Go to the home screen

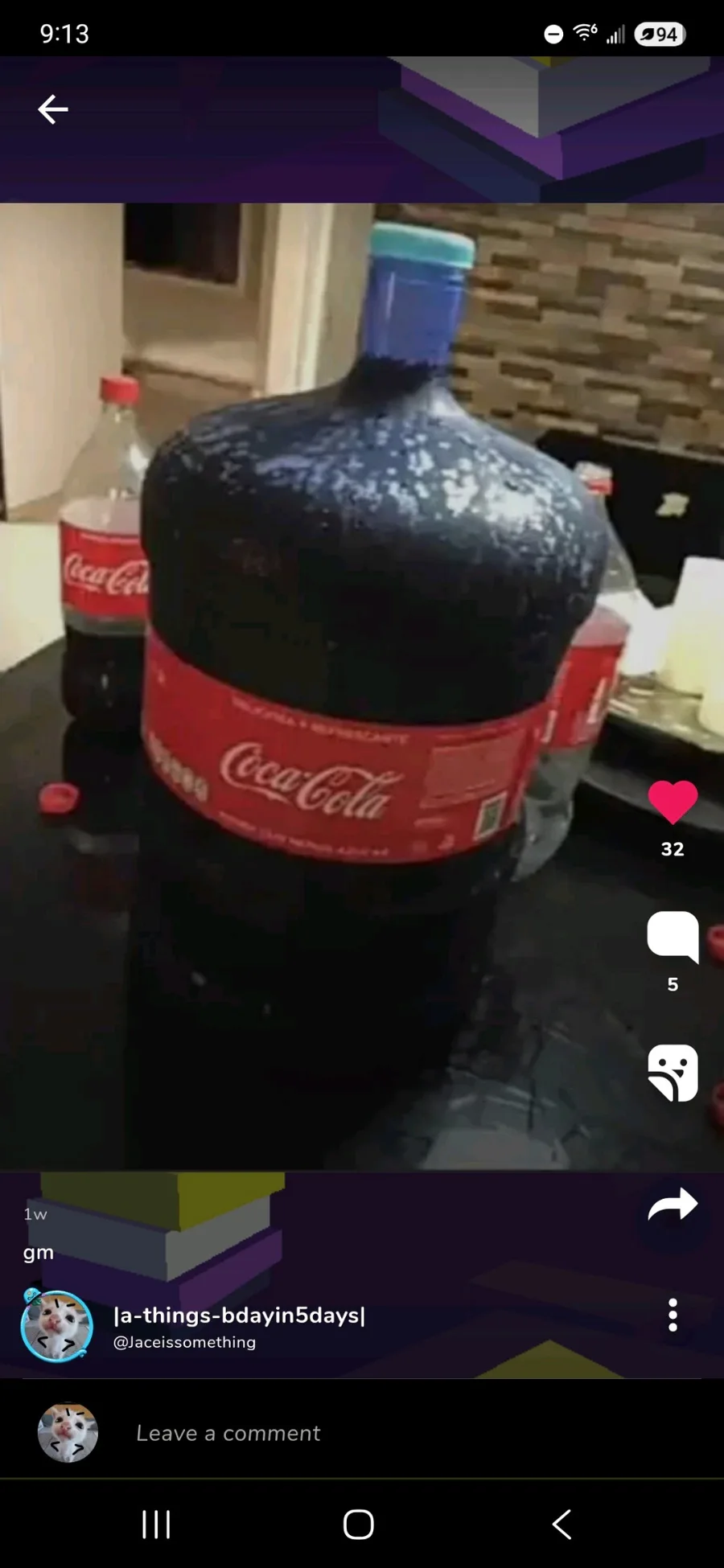pos(359,1524)
